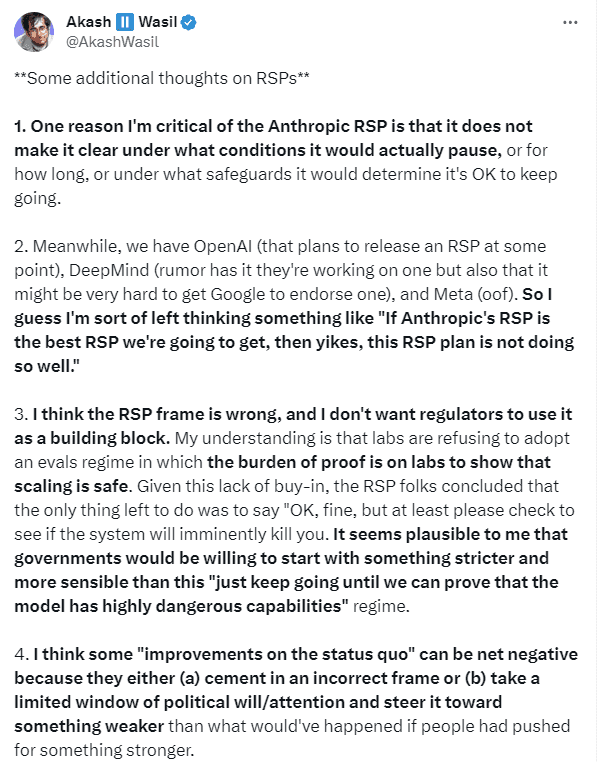This screenshot has height=762, width=598.
Task: Open the Akash Wasil display name link
Action: pyautogui.click(x=122, y=22)
